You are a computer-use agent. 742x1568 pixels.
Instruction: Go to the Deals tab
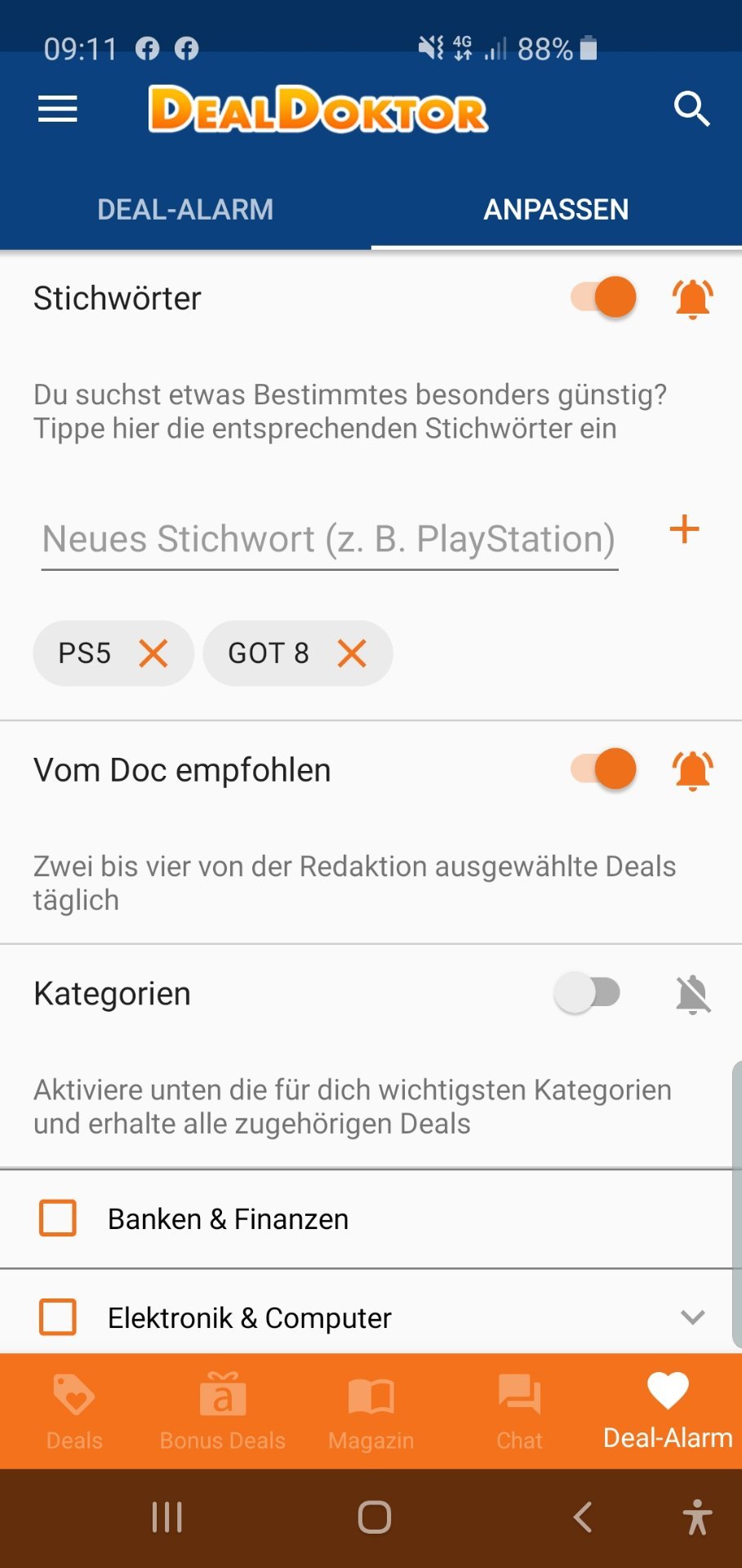74,1412
